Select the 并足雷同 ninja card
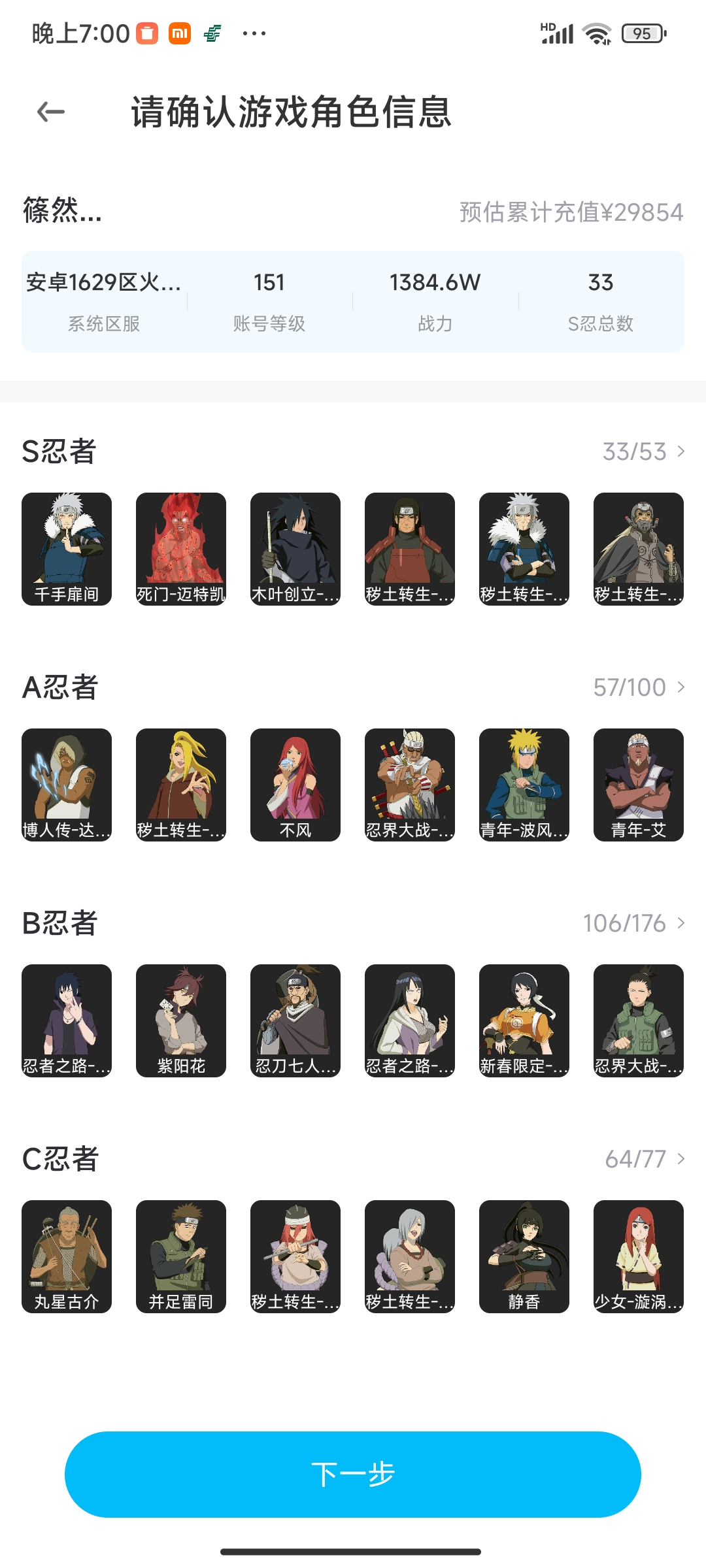 pyautogui.click(x=181, y=1256)
